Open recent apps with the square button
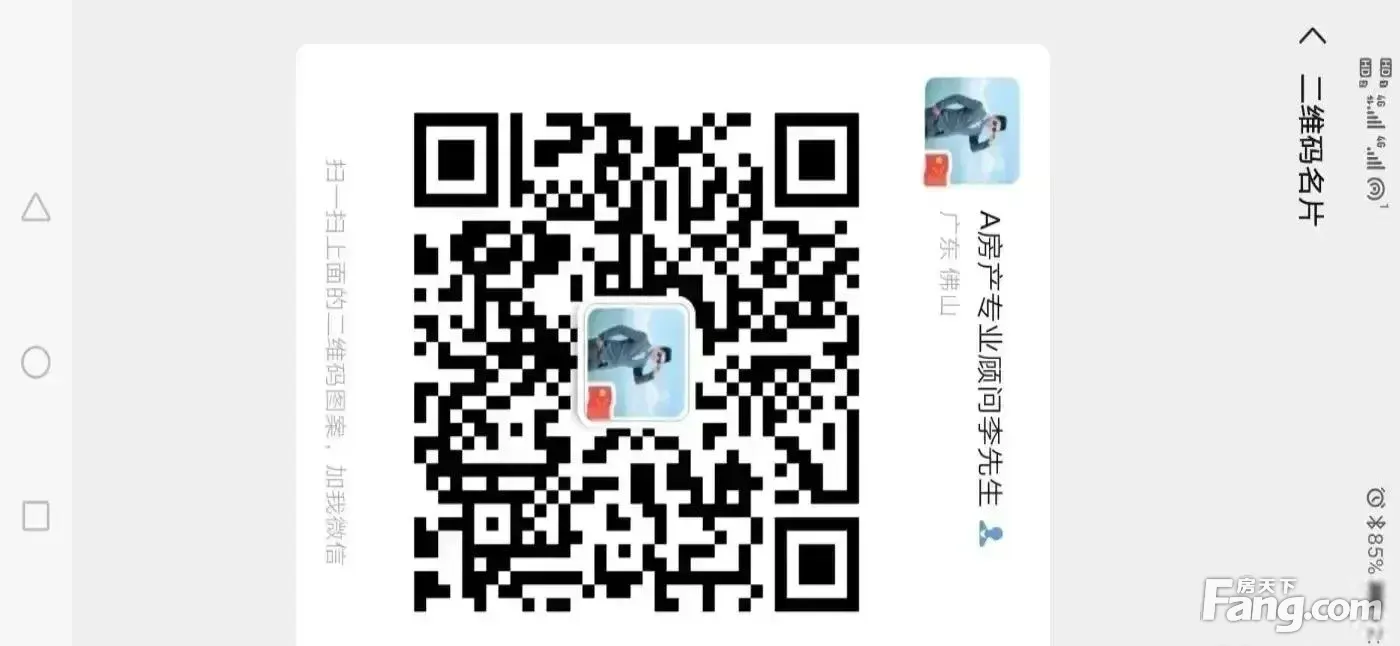1400x646 pixels. (x=36, y=516)
